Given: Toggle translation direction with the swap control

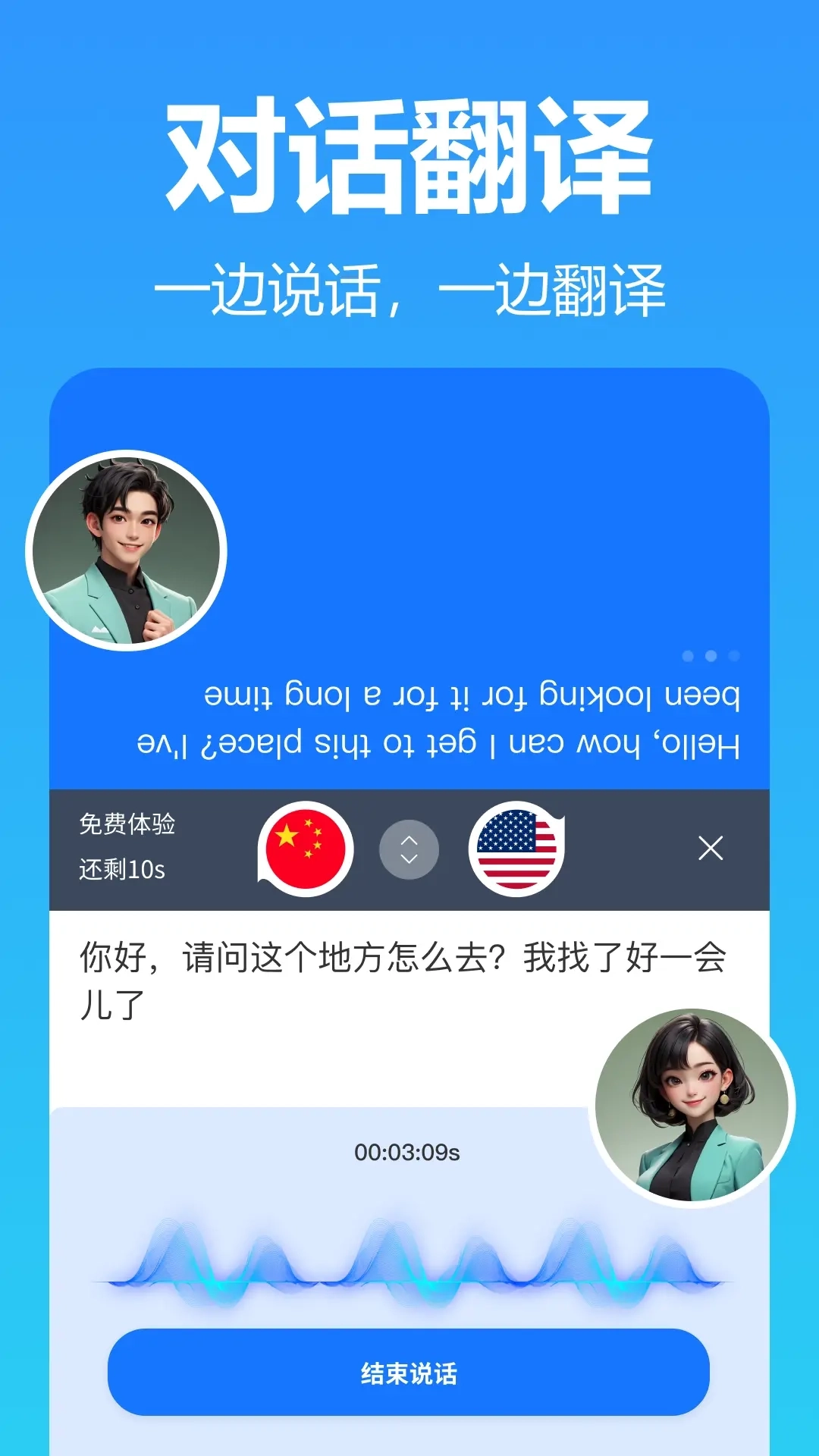Looking at the screenshot, I should [x=409, y=849].
